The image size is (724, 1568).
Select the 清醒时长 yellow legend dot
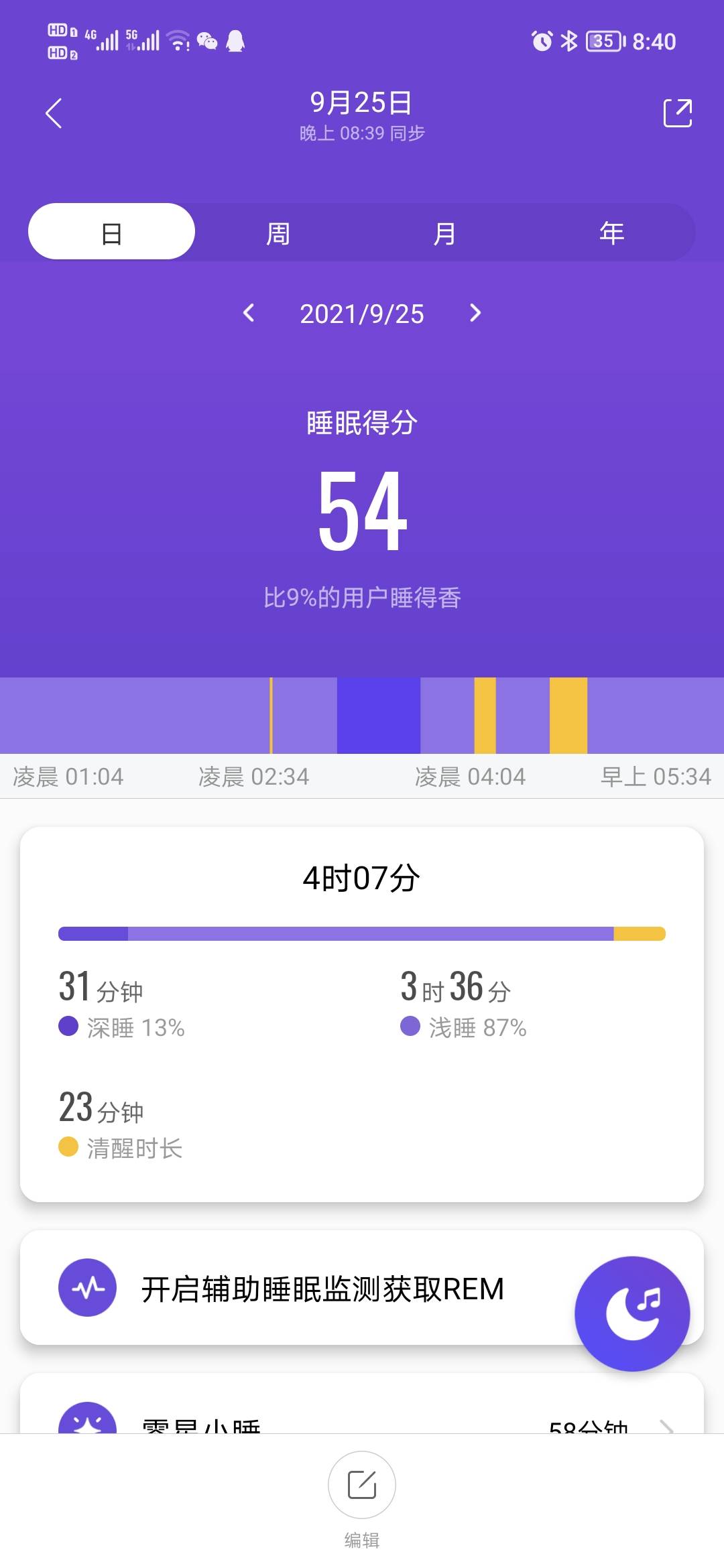point(68,1148)
